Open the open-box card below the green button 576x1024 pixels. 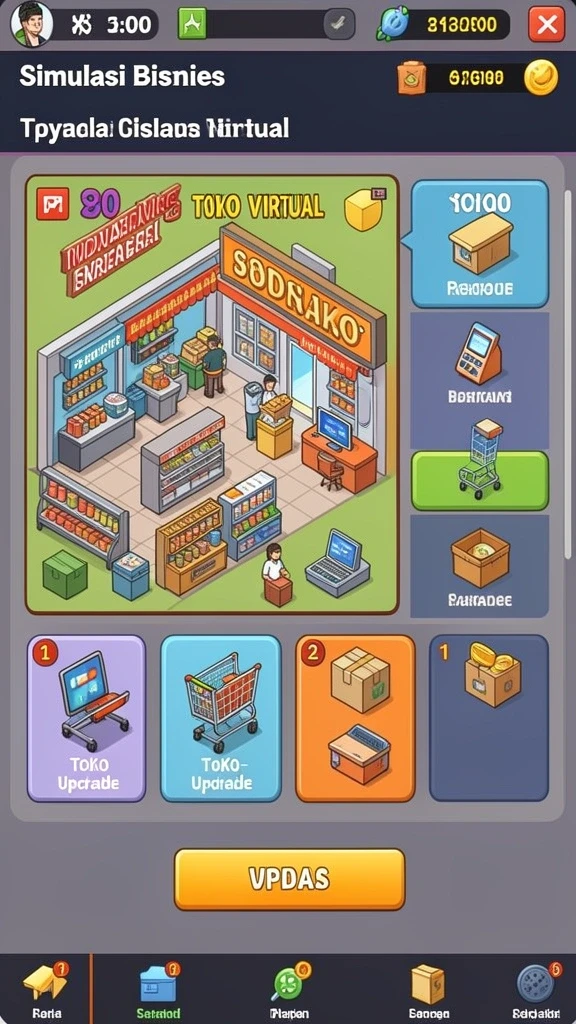click(x=480, y=566)
